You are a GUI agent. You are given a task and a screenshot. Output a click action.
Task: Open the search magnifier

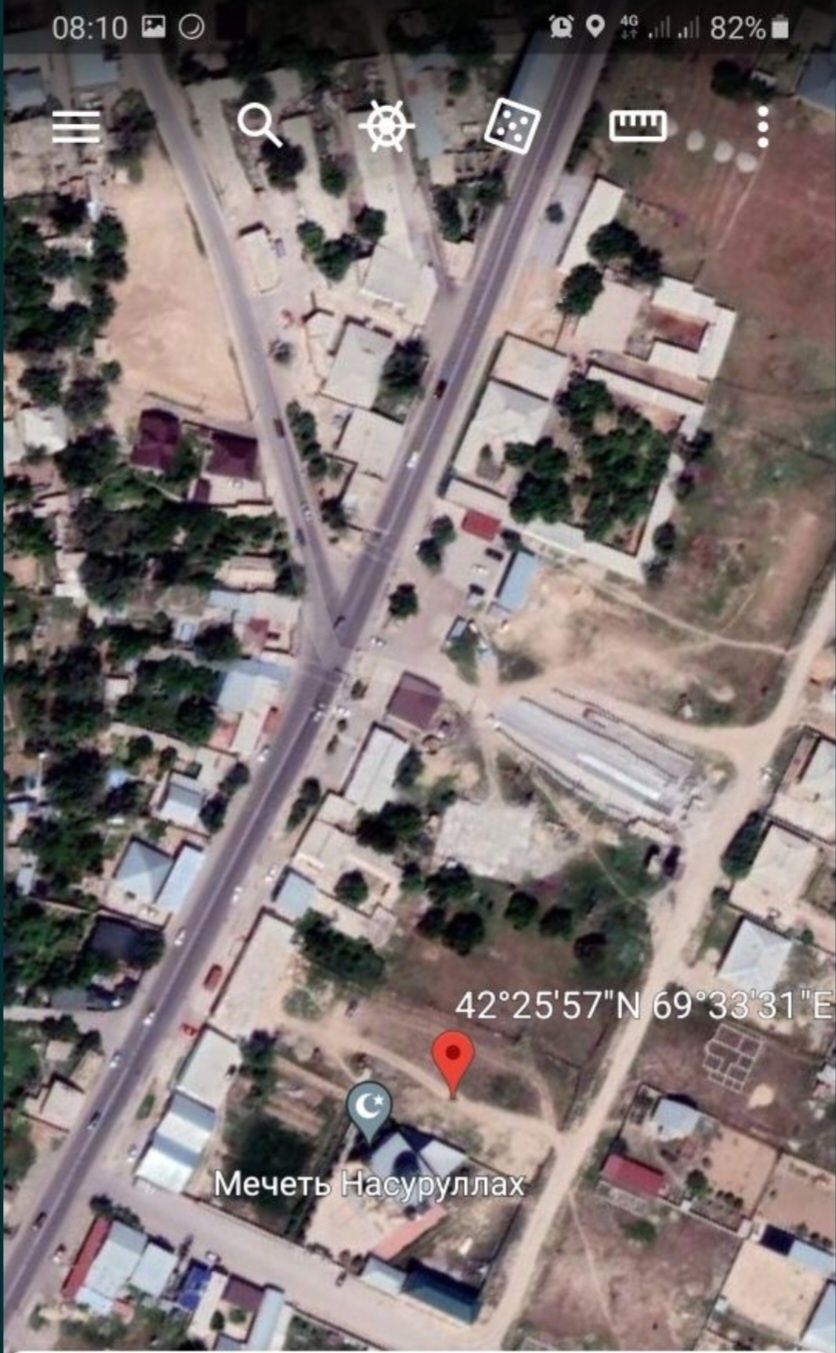tap(259, 126)
